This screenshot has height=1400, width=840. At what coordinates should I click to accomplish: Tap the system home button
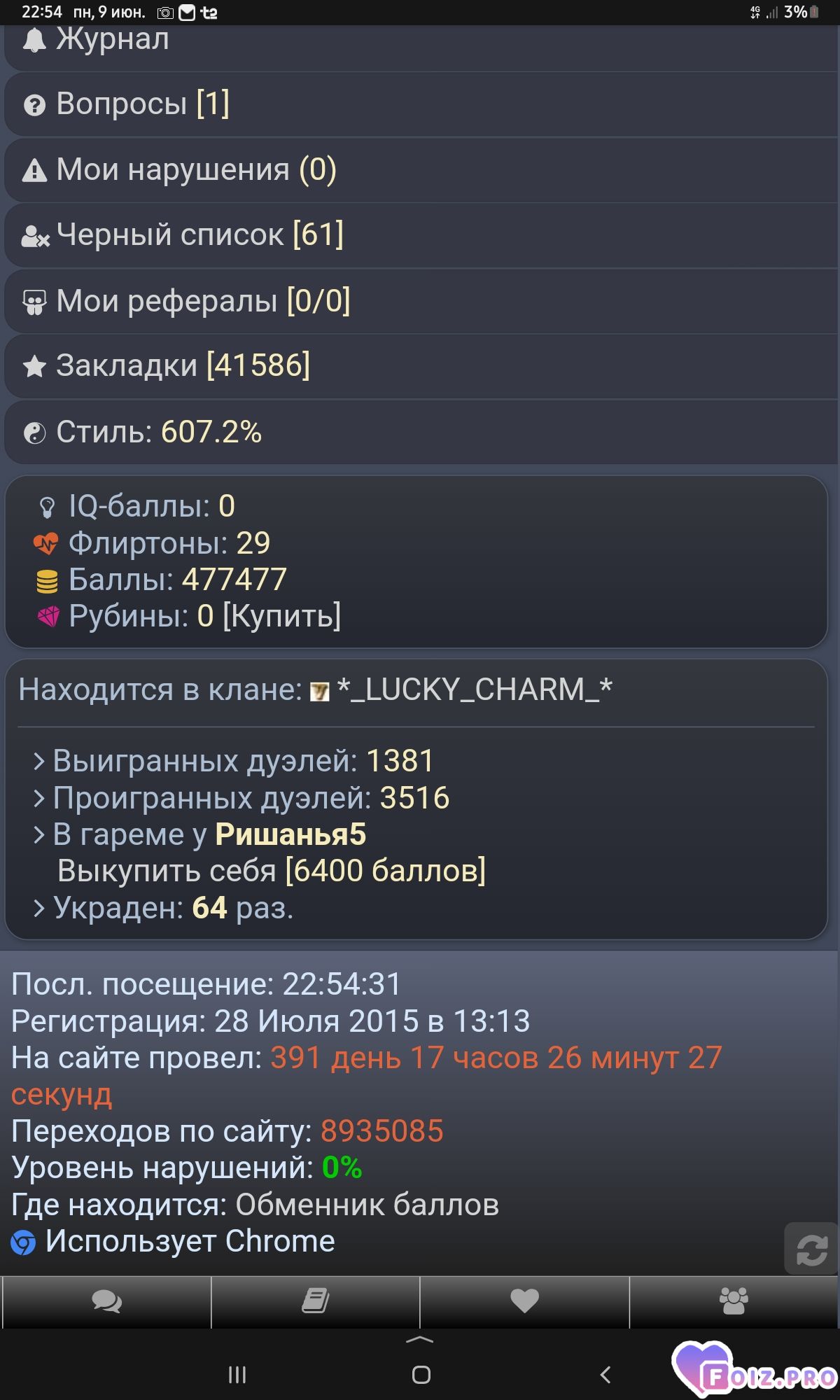(x=421, y=1375)
